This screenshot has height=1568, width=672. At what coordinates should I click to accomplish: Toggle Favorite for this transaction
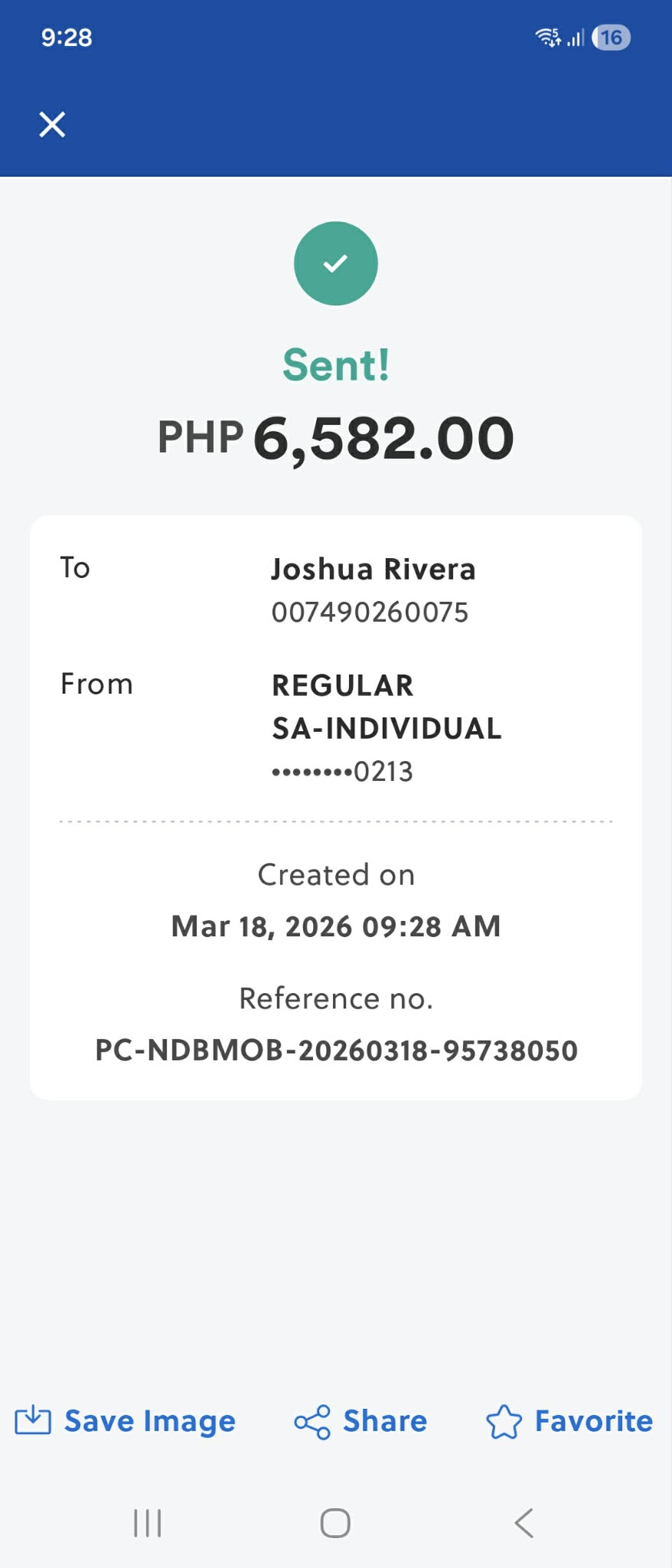tap(570, 1420)
